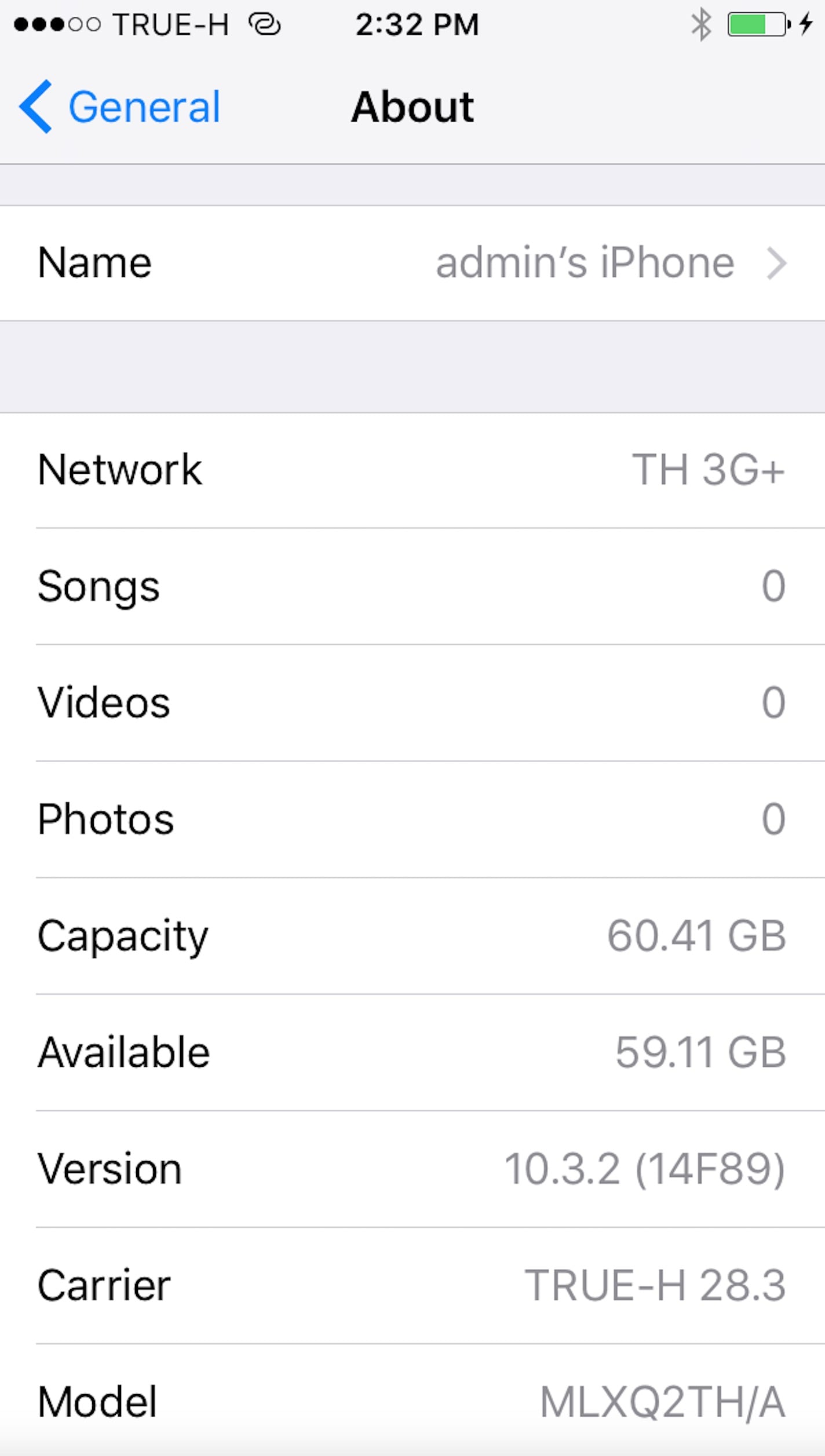The height and width of the screenshot is (1456, 825).
Task: Select the About title header
Action: [413, 106]
